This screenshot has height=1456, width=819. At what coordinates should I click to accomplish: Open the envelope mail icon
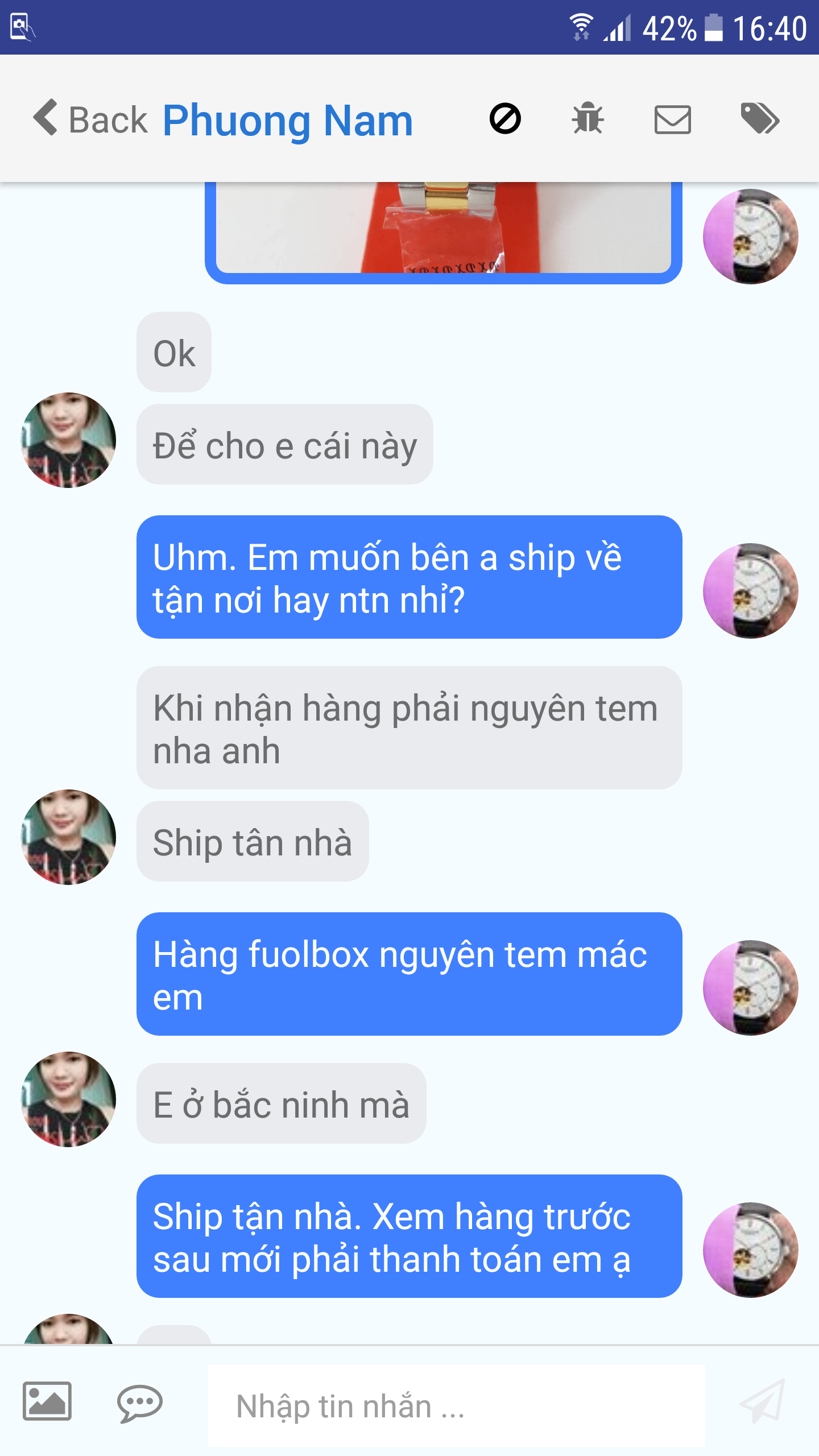point(672,119)
